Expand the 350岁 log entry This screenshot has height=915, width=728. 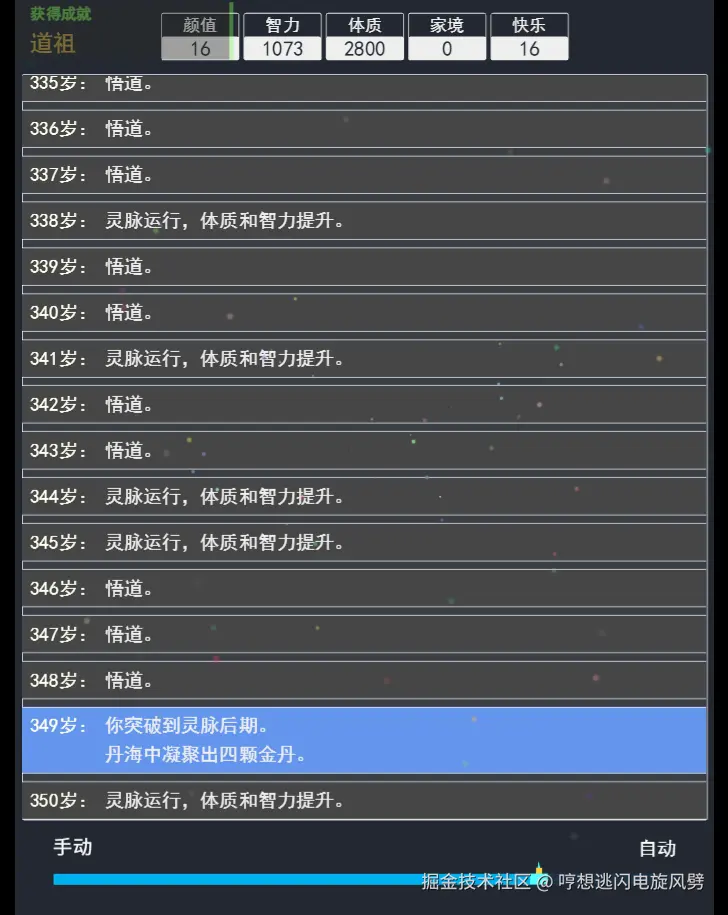364,800
